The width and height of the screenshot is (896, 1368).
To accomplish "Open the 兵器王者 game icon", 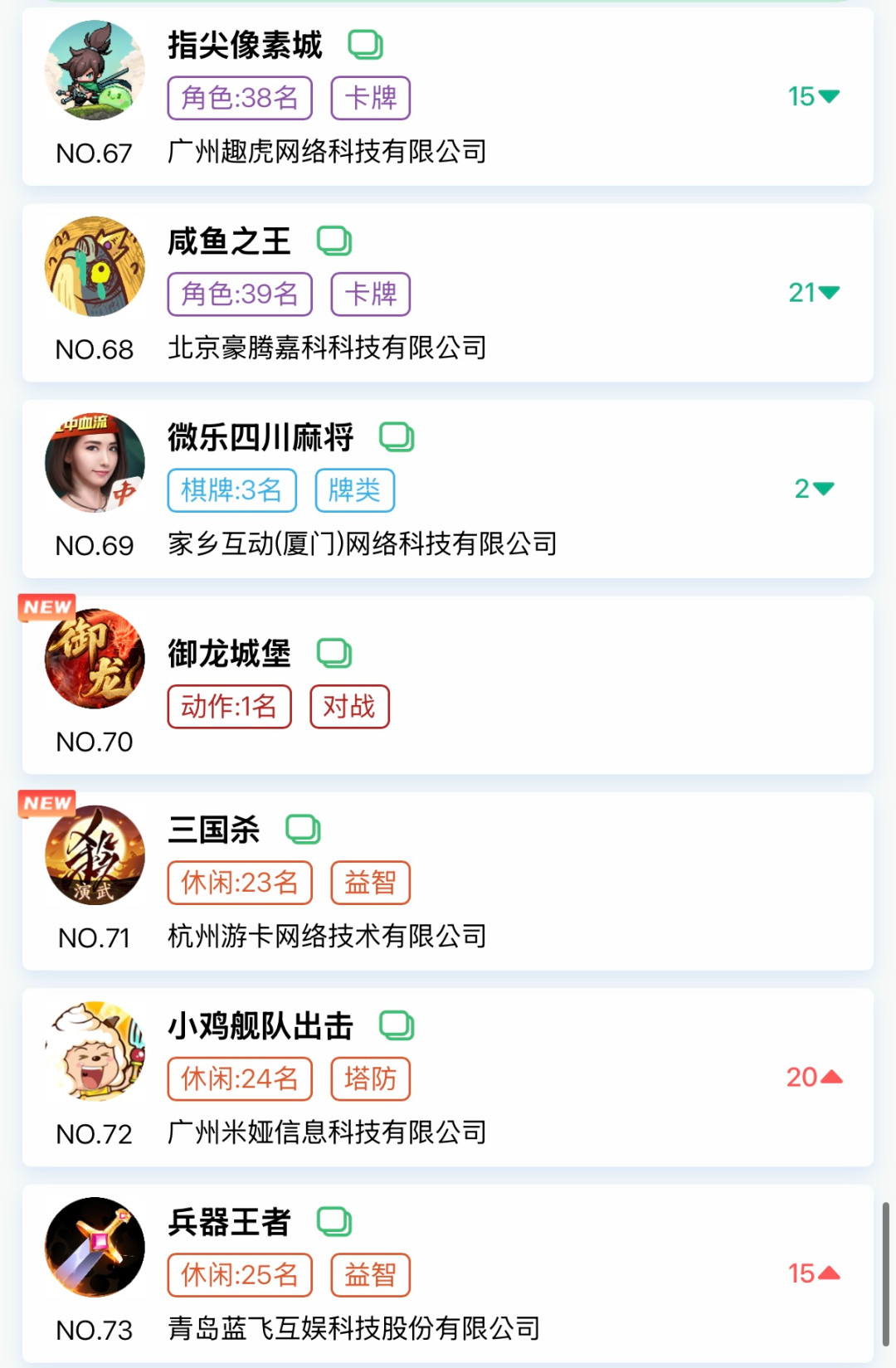I will point(95,1247).
